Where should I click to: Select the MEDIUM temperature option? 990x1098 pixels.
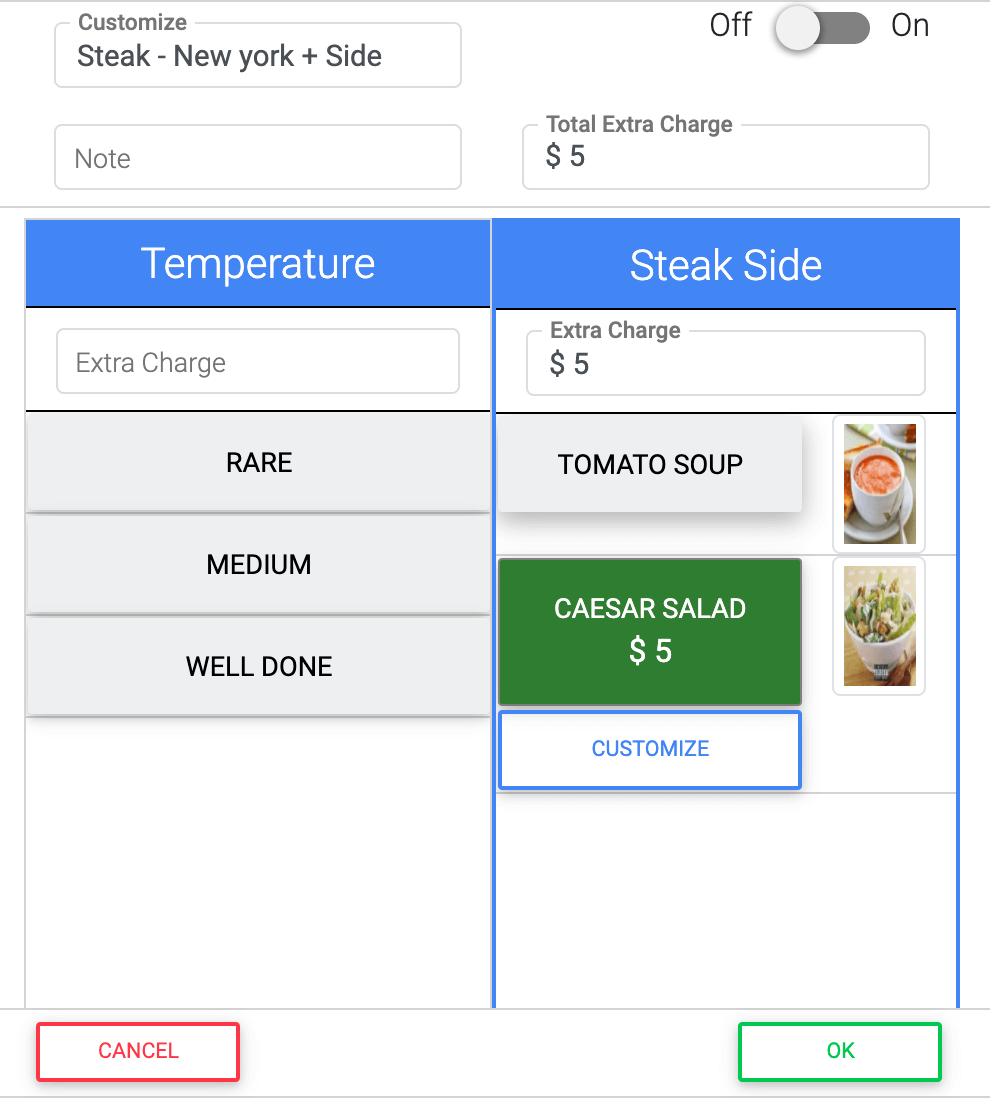click(258, 564)
